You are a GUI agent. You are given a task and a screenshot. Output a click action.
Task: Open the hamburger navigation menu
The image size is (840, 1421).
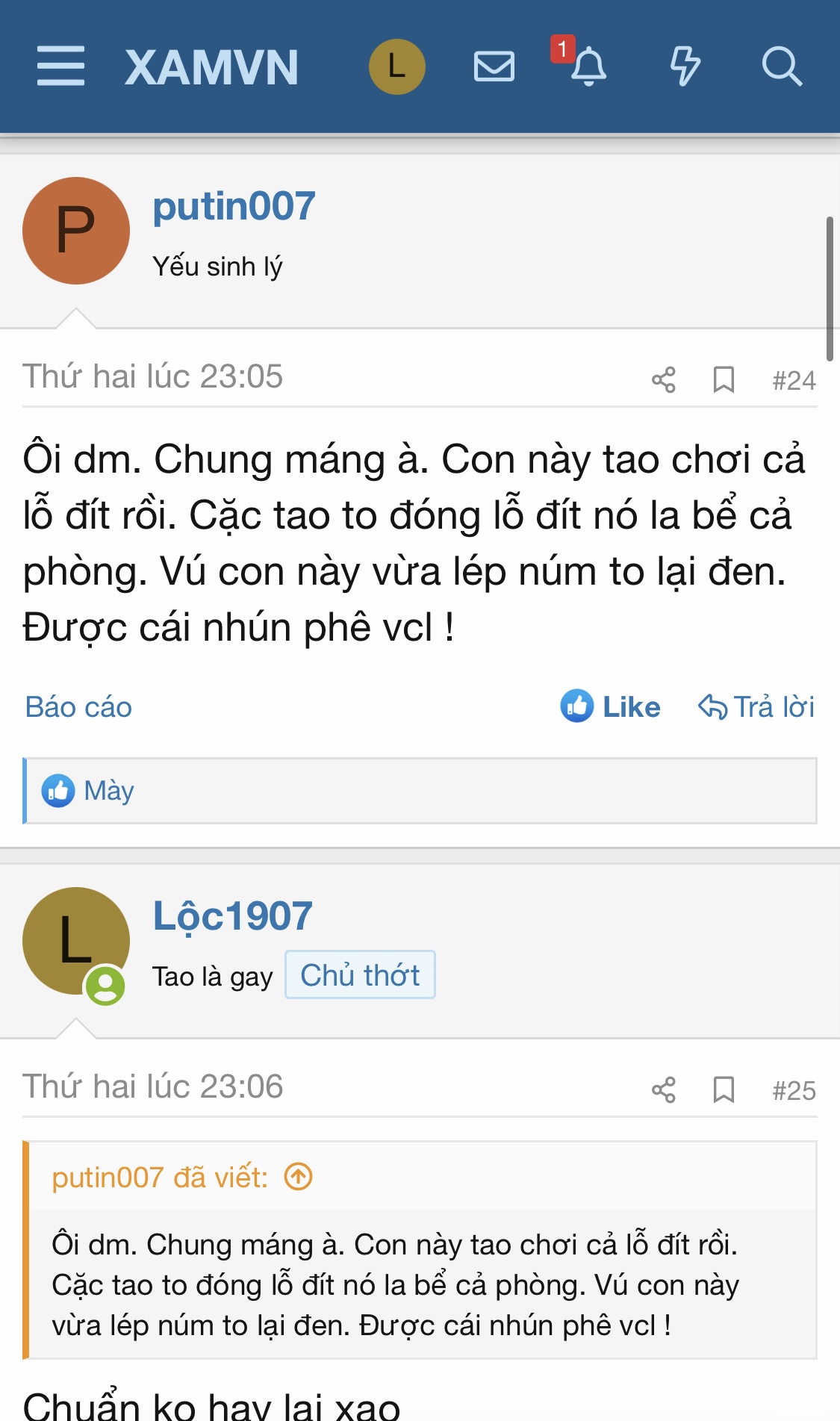(x=60, y=66)
